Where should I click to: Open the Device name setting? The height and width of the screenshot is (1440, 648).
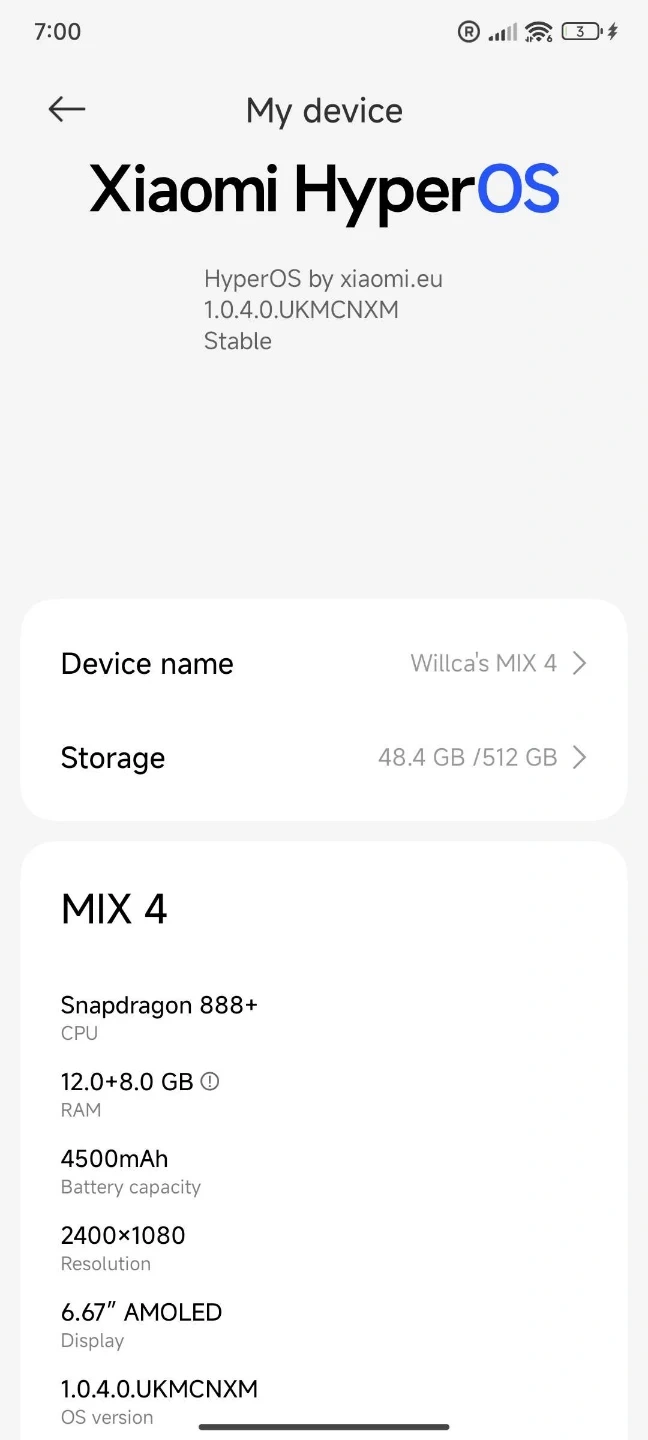coord(324,663)
